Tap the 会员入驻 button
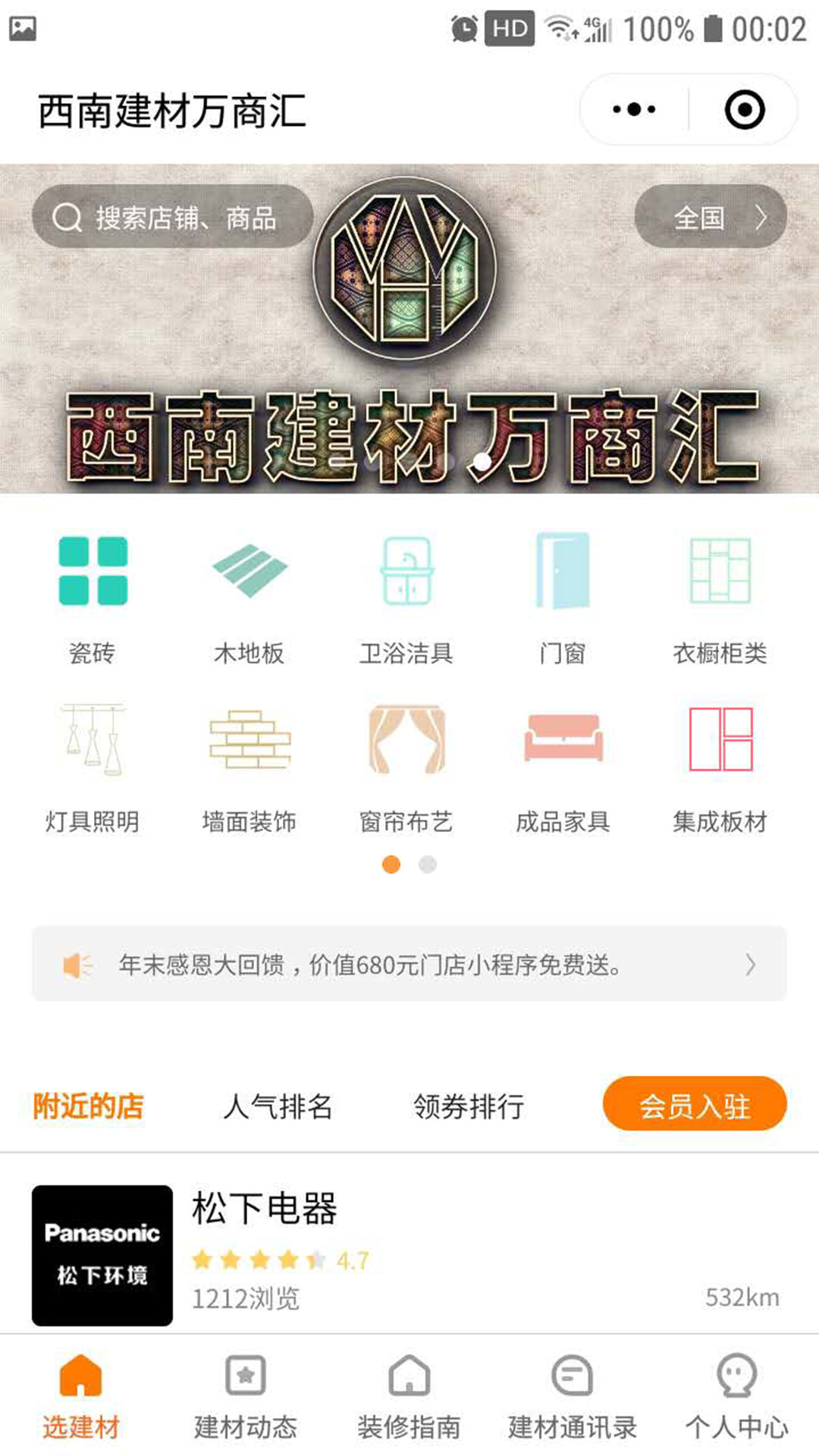The width and height of the screenshot is (819, 1456). (694, 1104)
